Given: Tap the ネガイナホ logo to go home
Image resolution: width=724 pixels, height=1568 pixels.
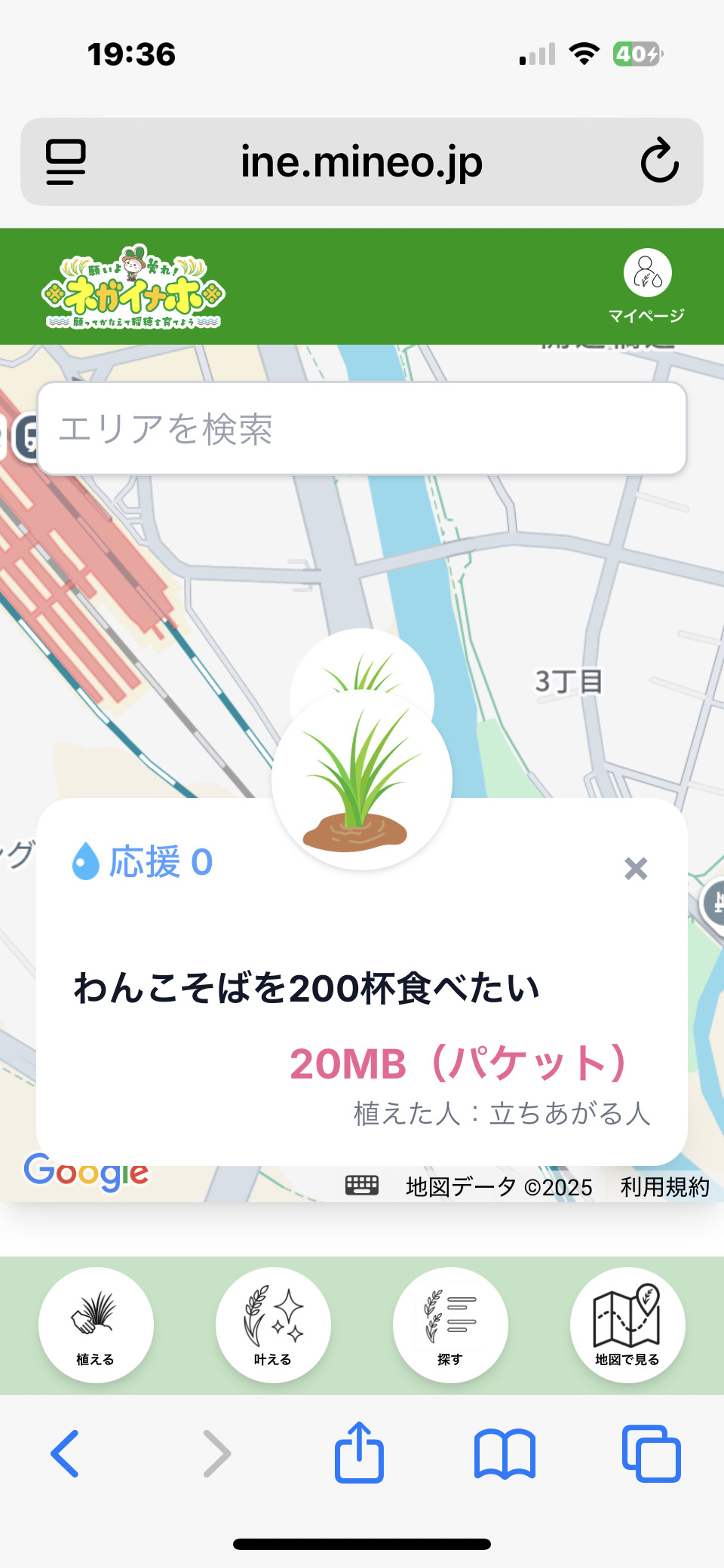Looking at the screenshot, I should click(x=134, y=287).
